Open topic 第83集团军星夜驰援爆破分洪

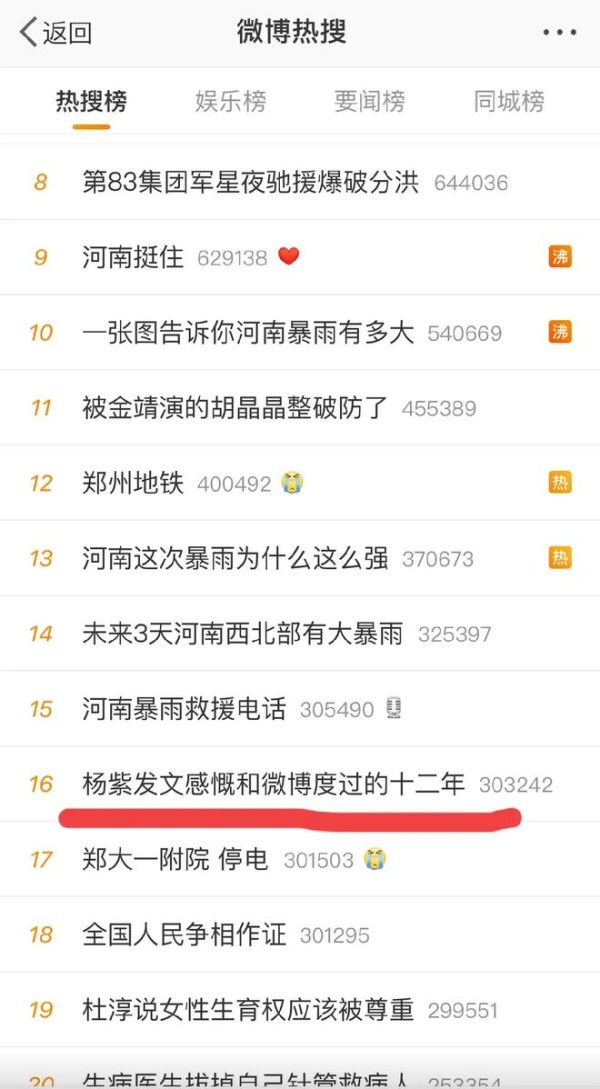pyautogui.click(x=300, y=182)
